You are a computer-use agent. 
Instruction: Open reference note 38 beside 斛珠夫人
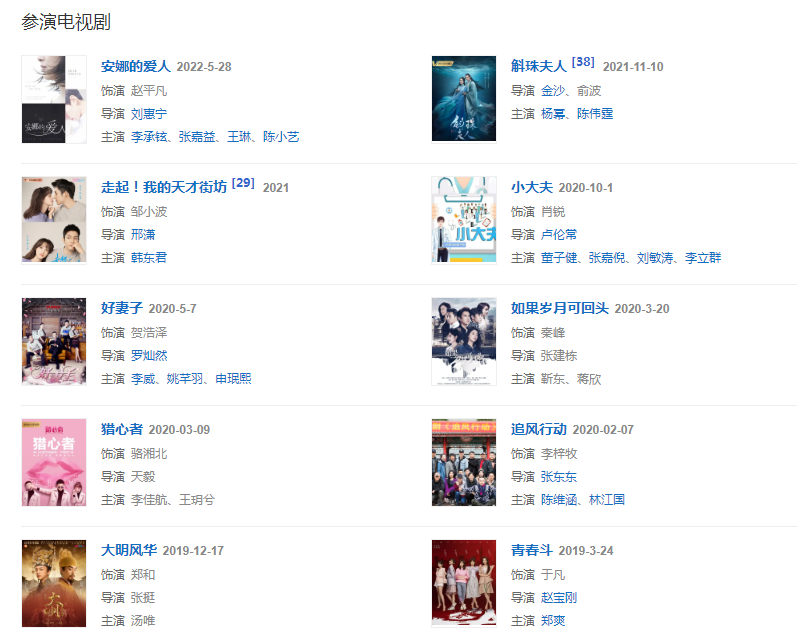point(583,62)
